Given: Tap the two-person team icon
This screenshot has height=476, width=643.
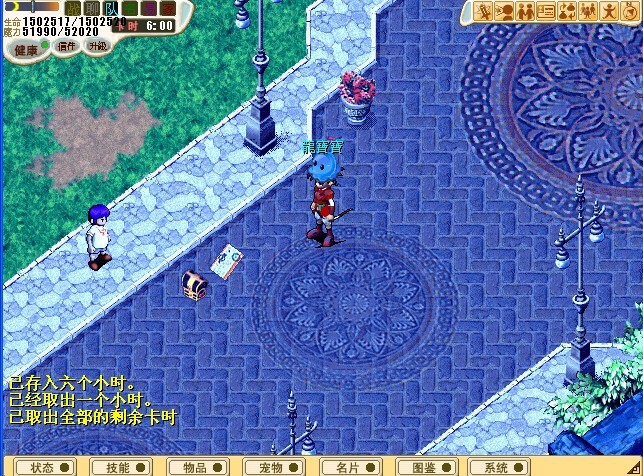Looking at the screenshot, I should coord(525,12).
